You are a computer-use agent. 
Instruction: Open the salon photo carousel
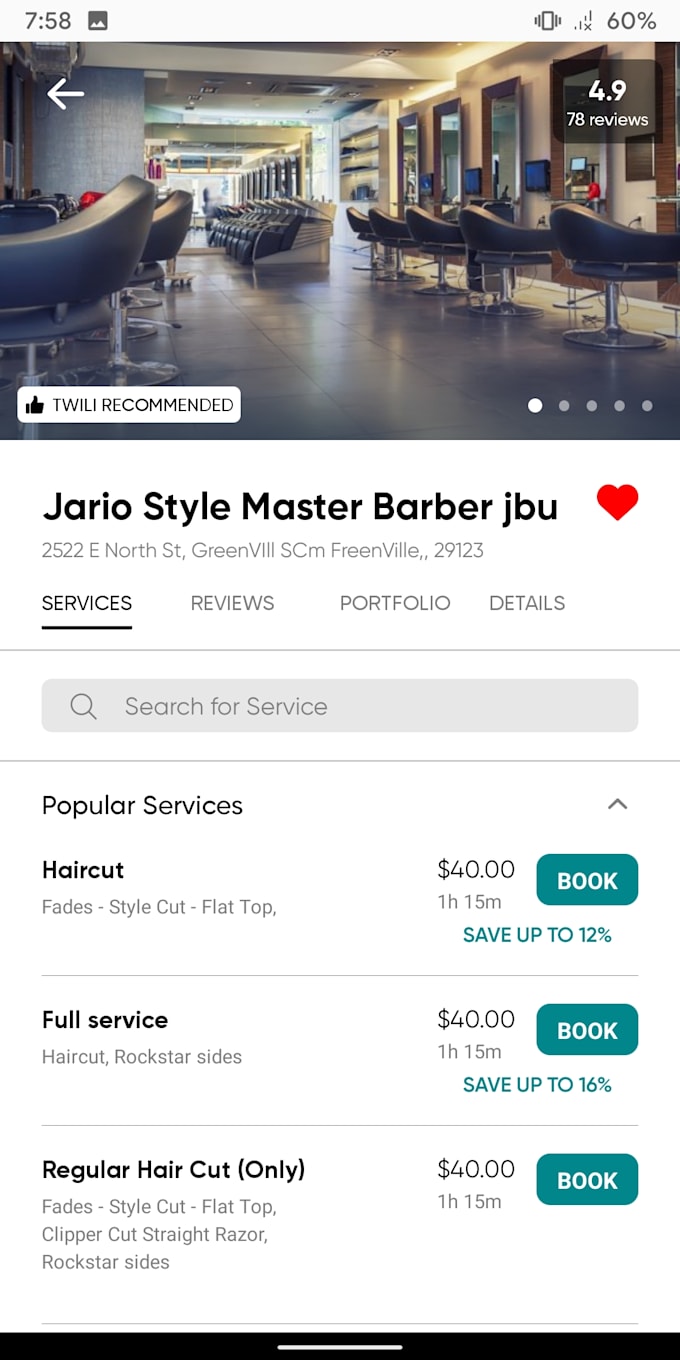coord(340,241)
